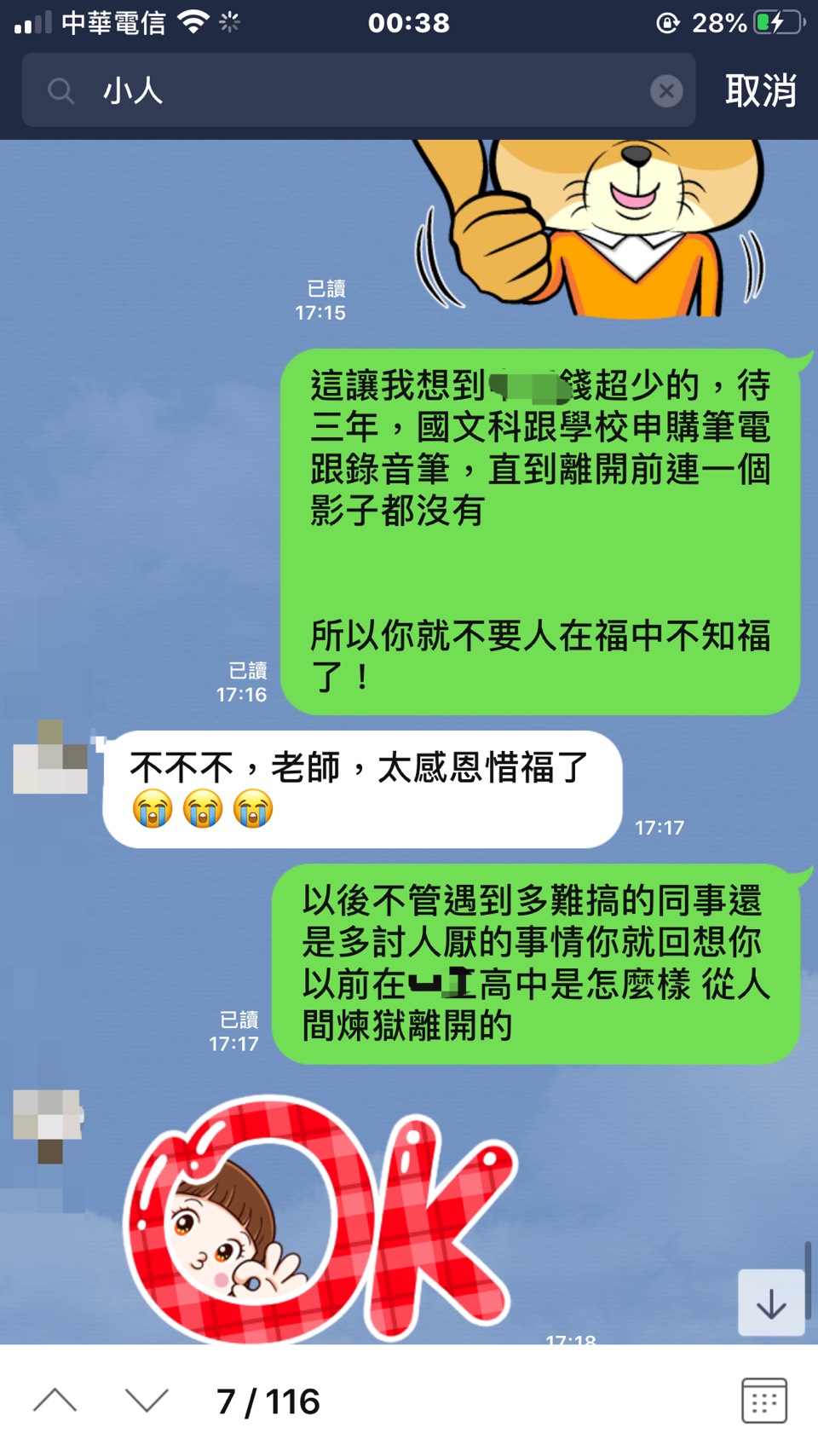Tap the thumbs-up mouse sticker

coord(588,226)
